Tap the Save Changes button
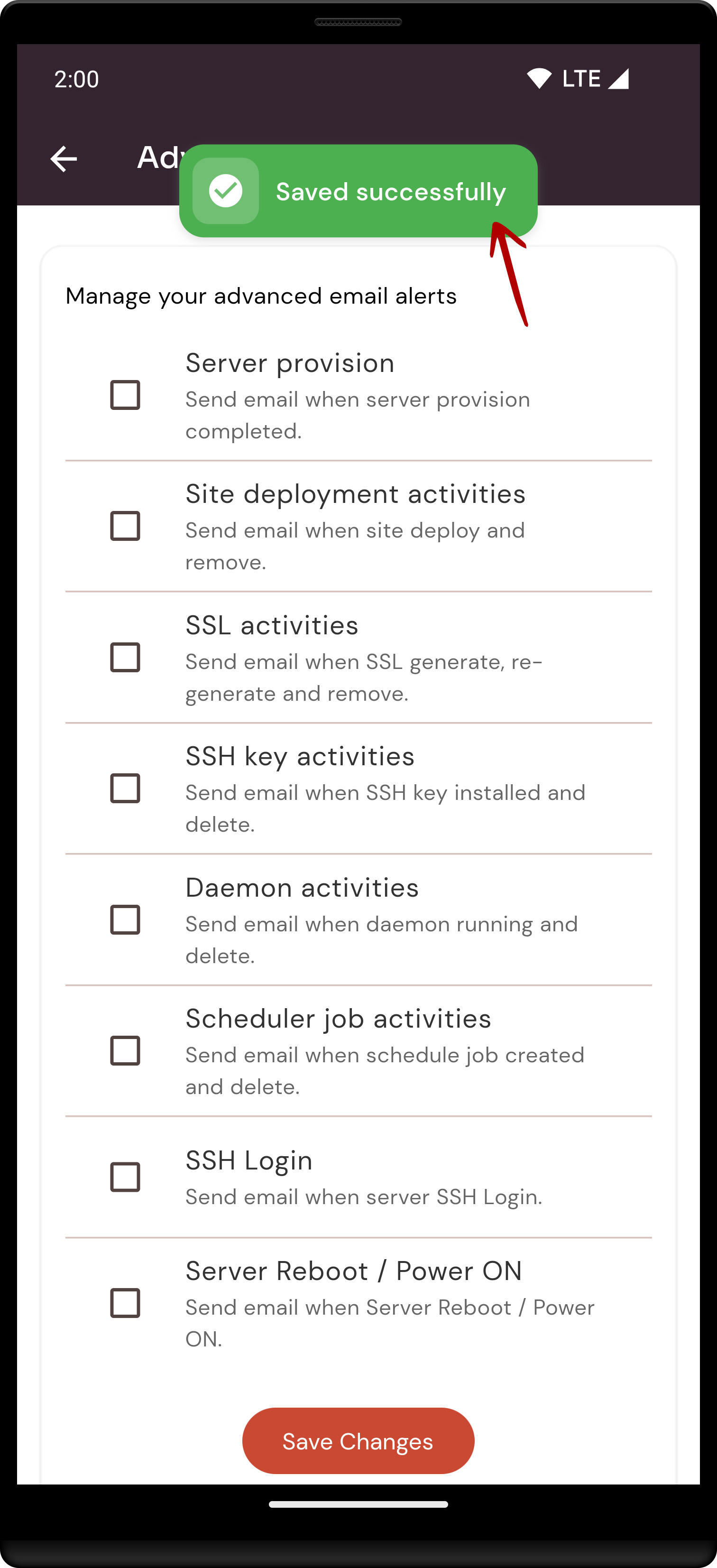 pos(358,1441)
